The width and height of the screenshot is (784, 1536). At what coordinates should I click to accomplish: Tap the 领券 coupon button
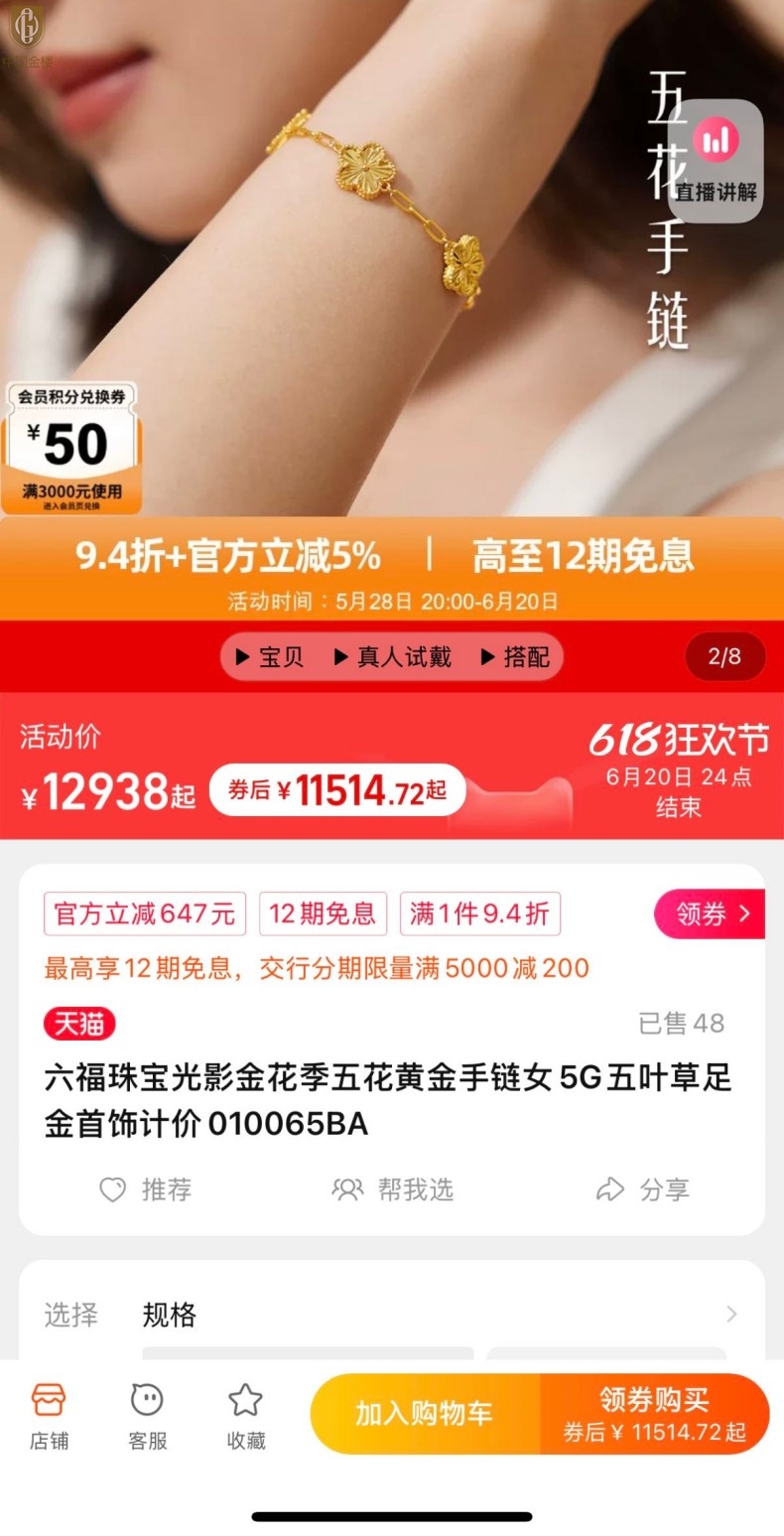tap(711, 913)
